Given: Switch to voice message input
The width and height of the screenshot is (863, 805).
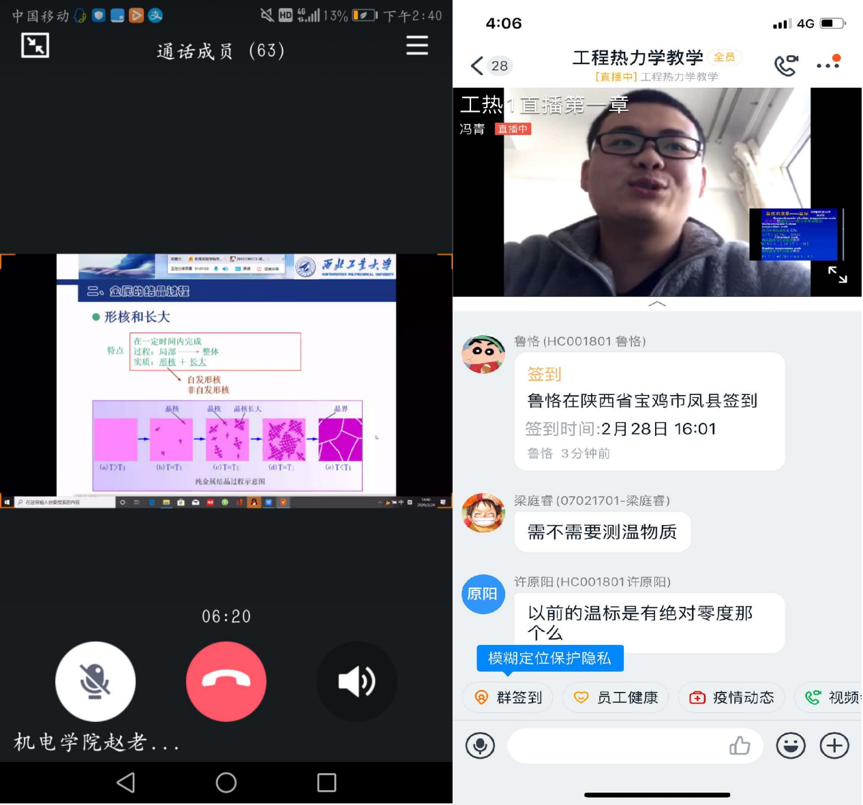Looking at the screenshot, I should [x=480, y=745].
